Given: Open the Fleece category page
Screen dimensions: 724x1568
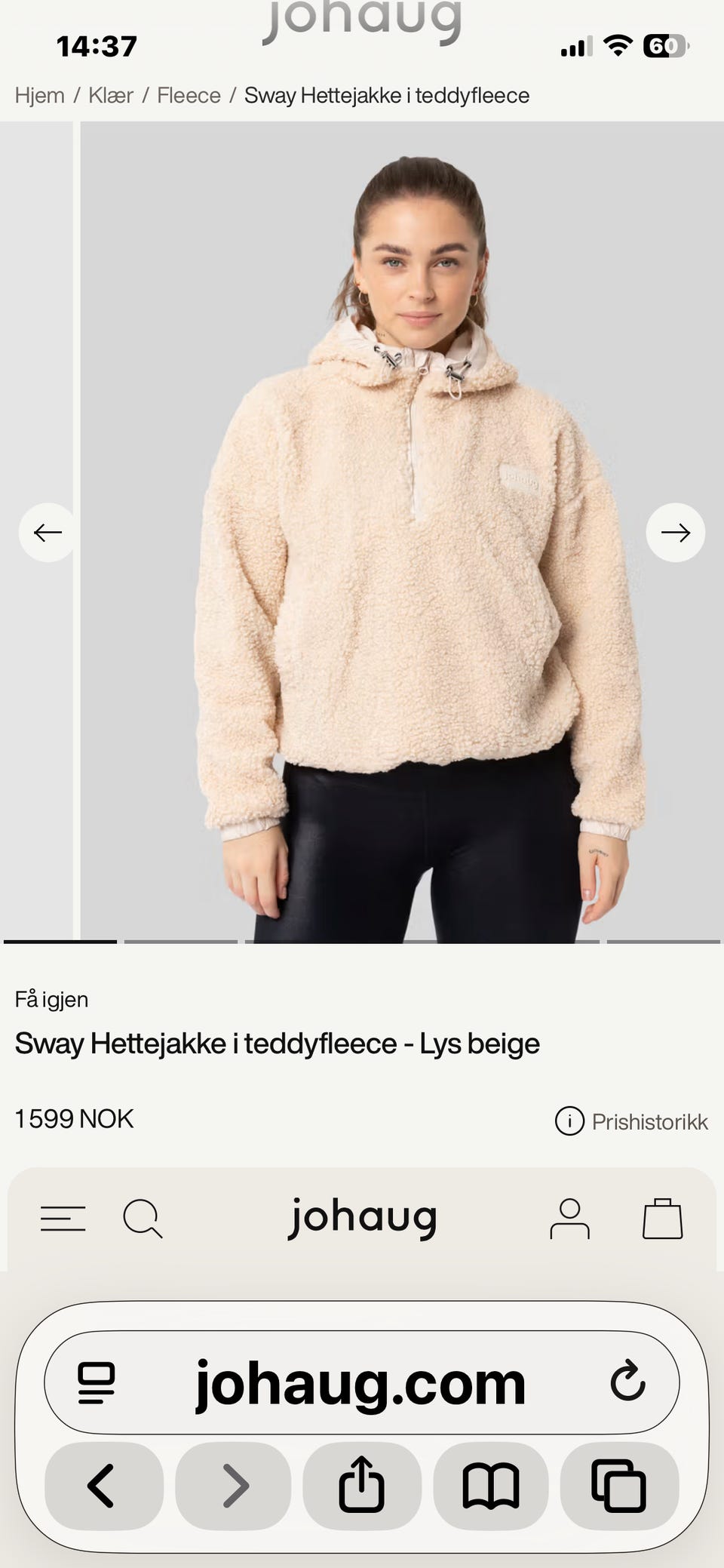Looking at the screenshot, I should tap(189, 95).
